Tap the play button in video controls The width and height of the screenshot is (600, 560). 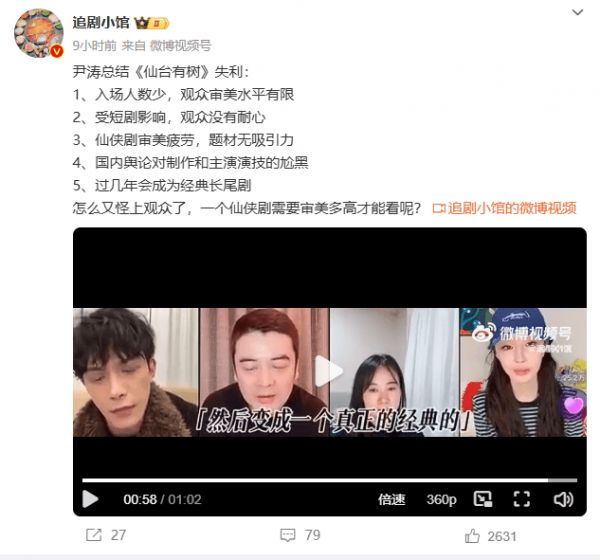coord(91,498)
